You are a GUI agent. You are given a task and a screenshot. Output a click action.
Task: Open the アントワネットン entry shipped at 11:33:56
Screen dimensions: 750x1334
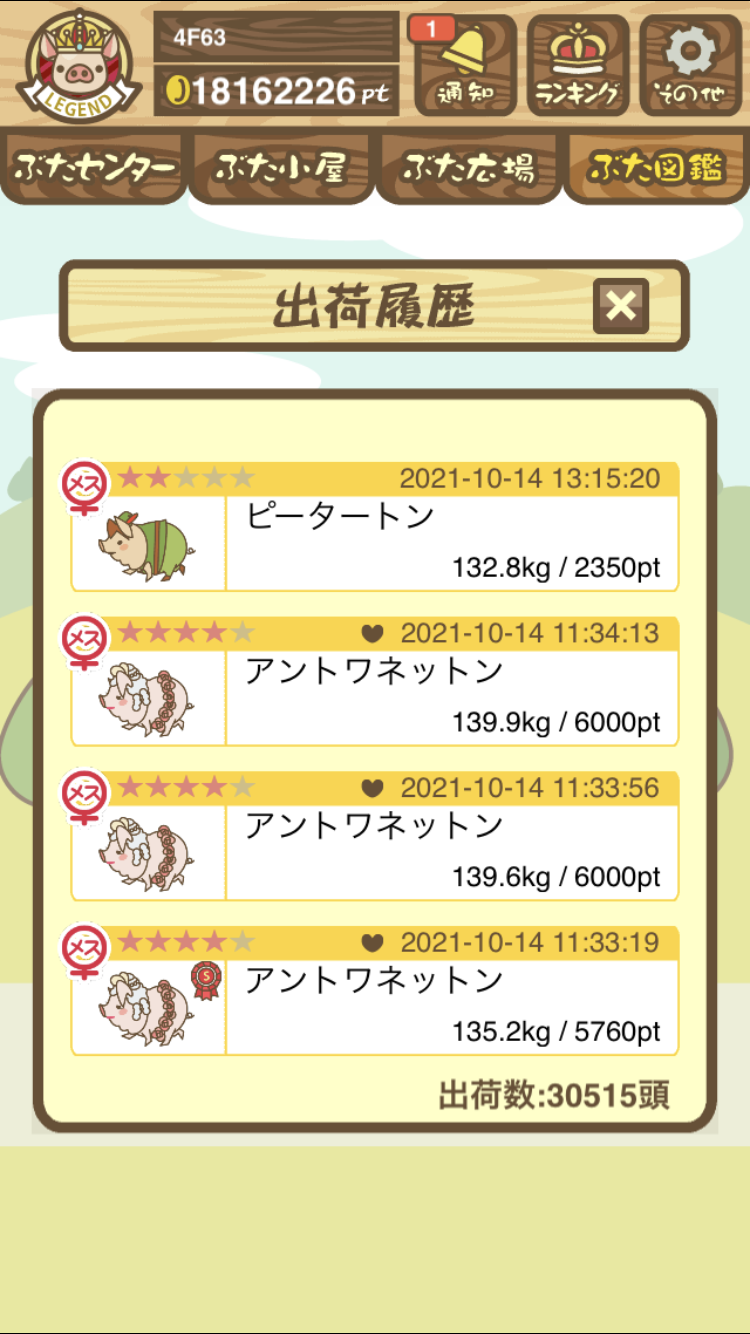pos(375,837)
